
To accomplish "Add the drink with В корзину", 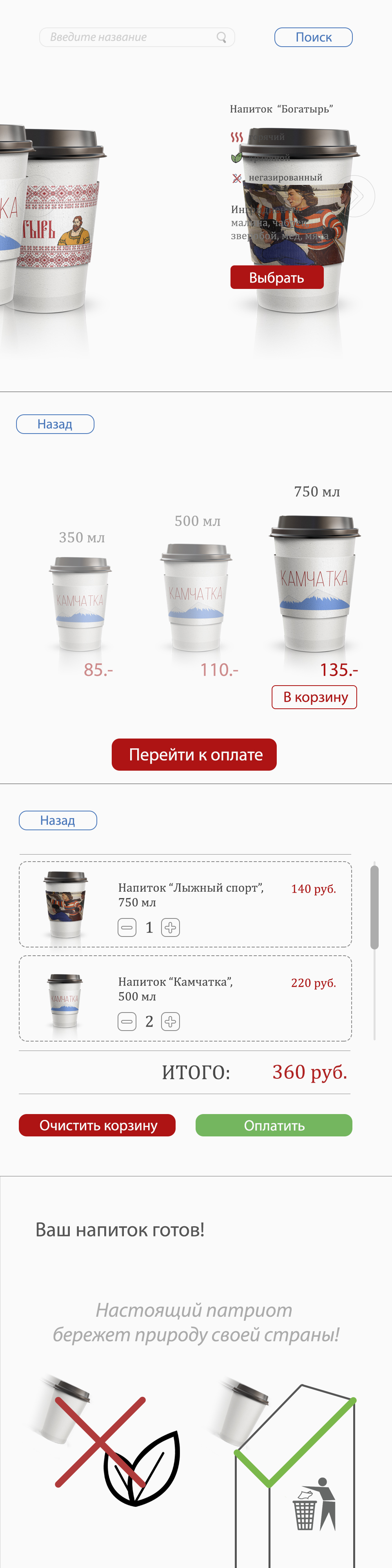I will click(315, 697).
